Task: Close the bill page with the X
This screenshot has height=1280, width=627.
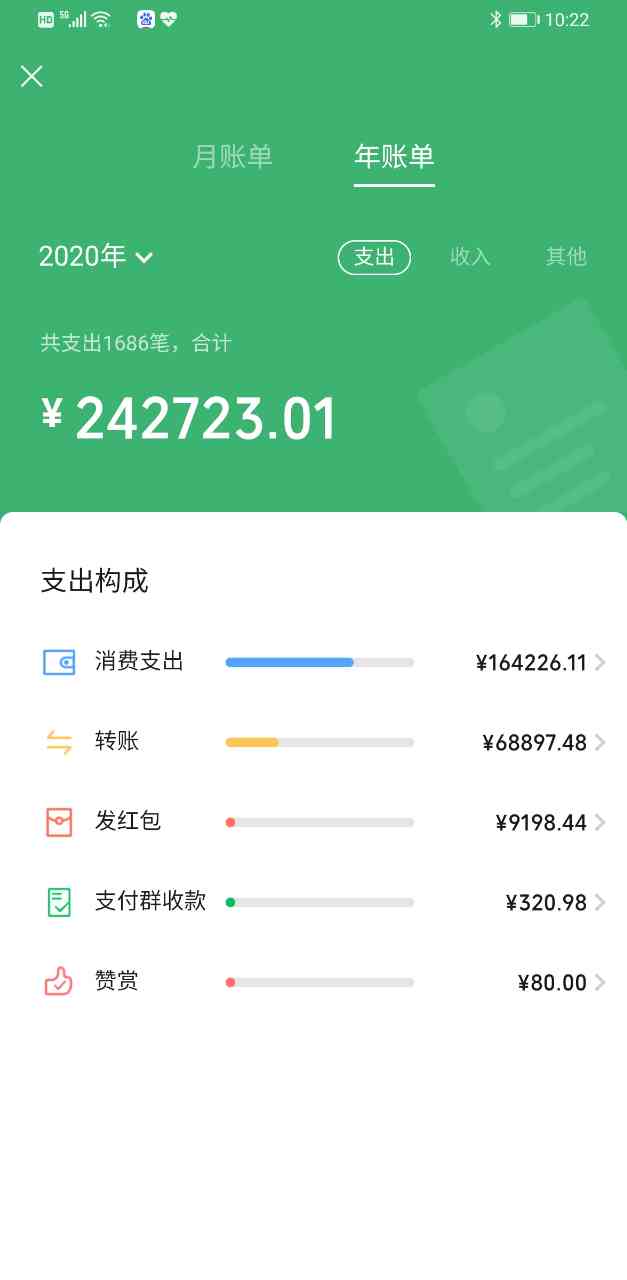Action: coord(32,77)
